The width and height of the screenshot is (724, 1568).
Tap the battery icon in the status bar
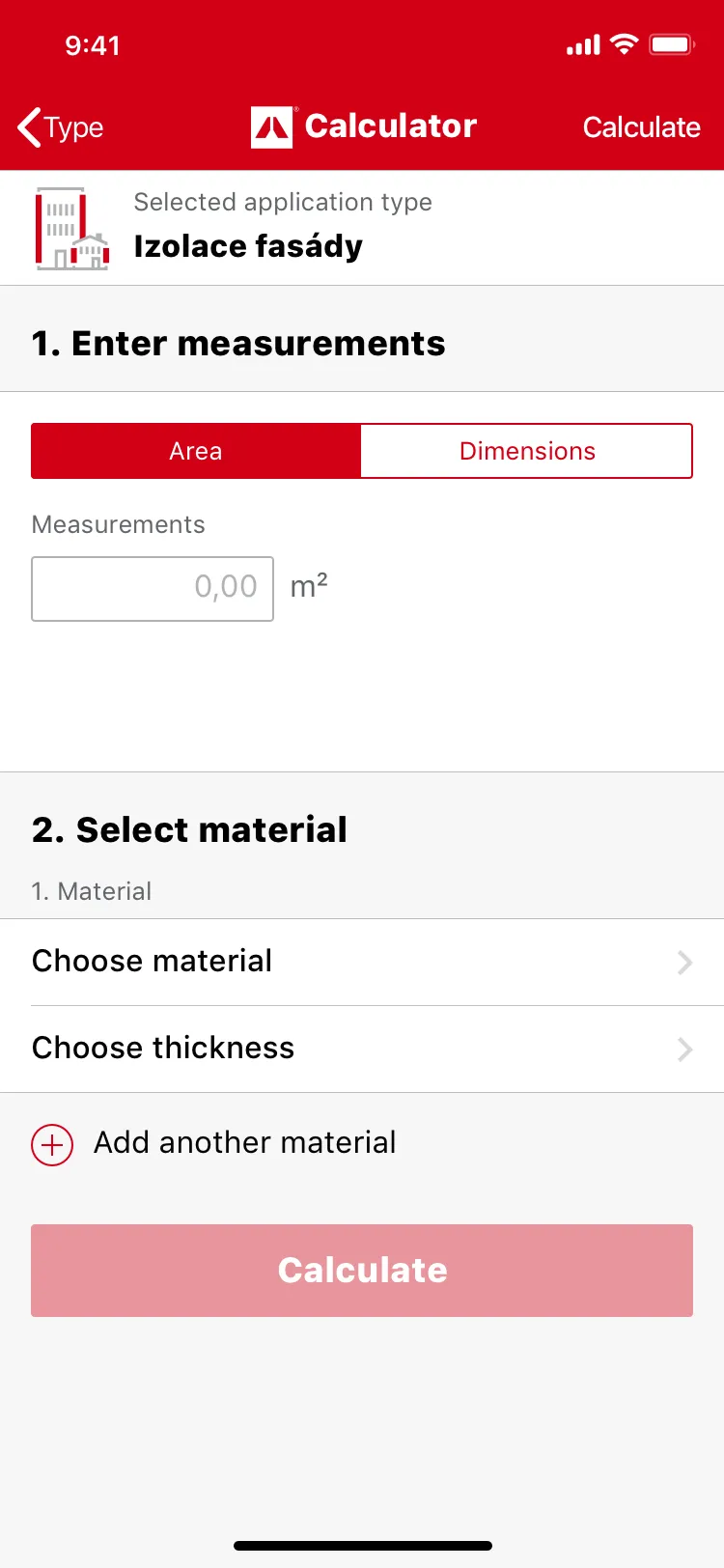669,43
